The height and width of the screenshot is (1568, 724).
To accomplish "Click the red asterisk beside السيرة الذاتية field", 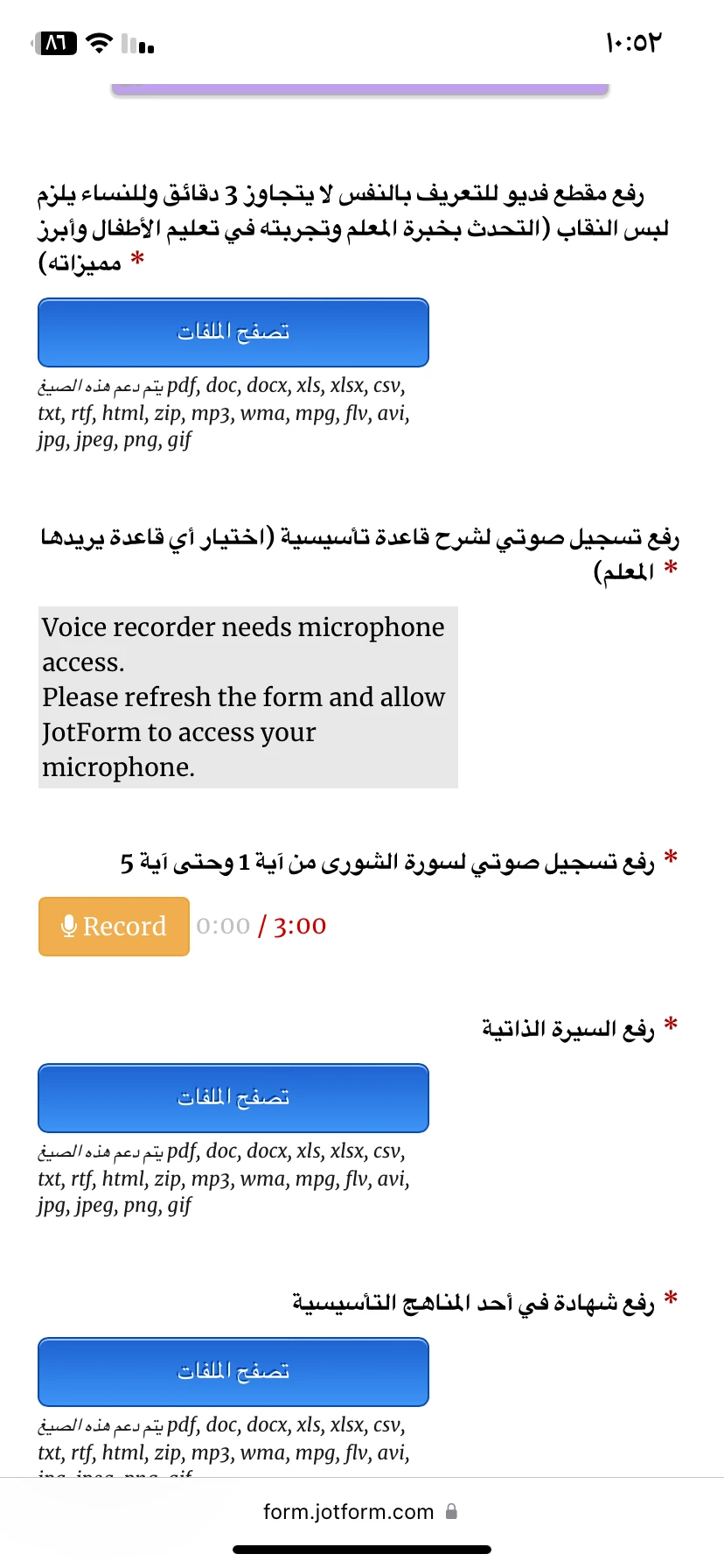I will (x=671, y=1022).
